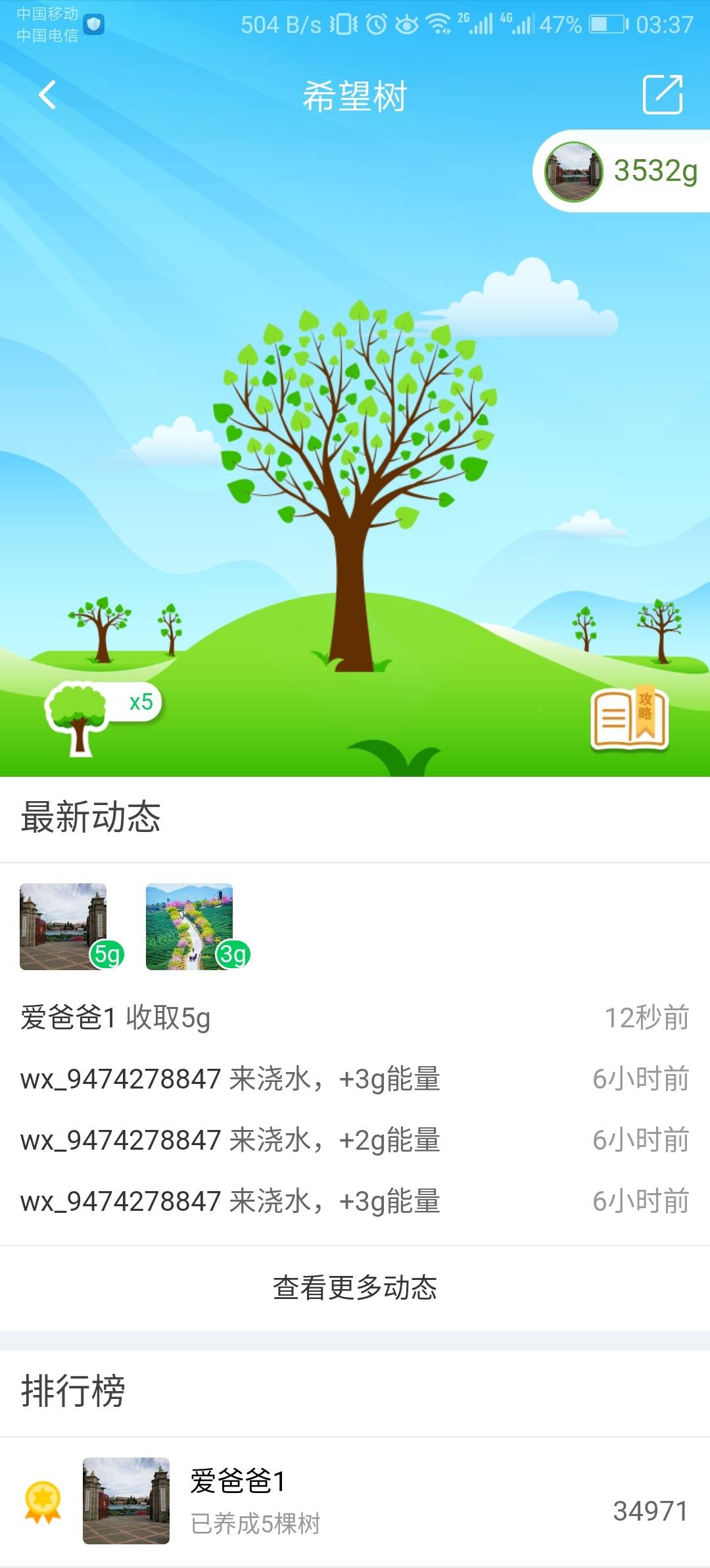The width and height of the screenshot is (710, 1568).
Task: Open the 3g flower garden thumbnail
Action: point(190,926)
